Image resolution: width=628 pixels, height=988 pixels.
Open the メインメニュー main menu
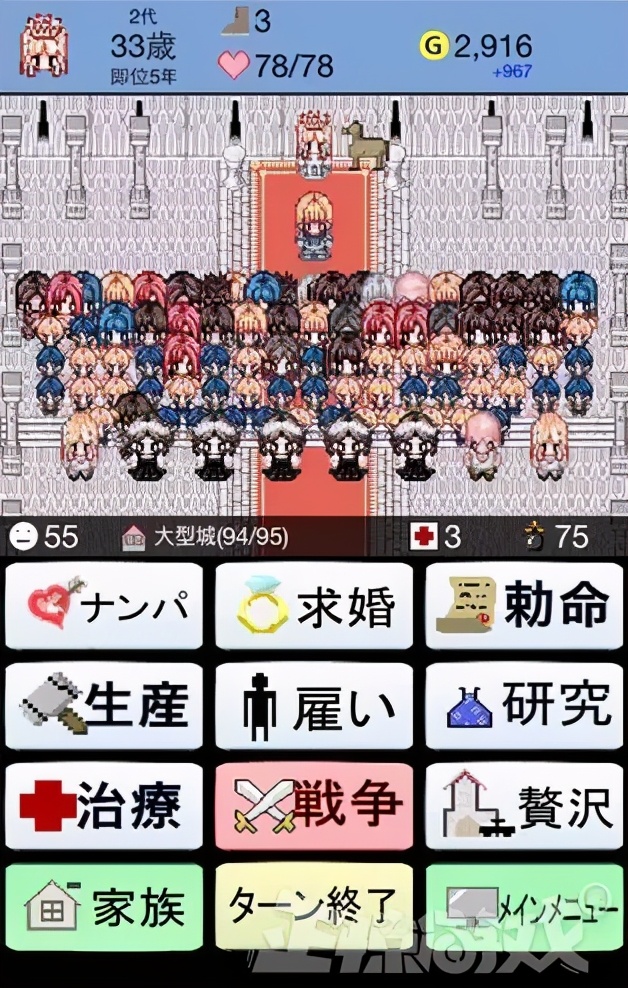coord(523,906)
